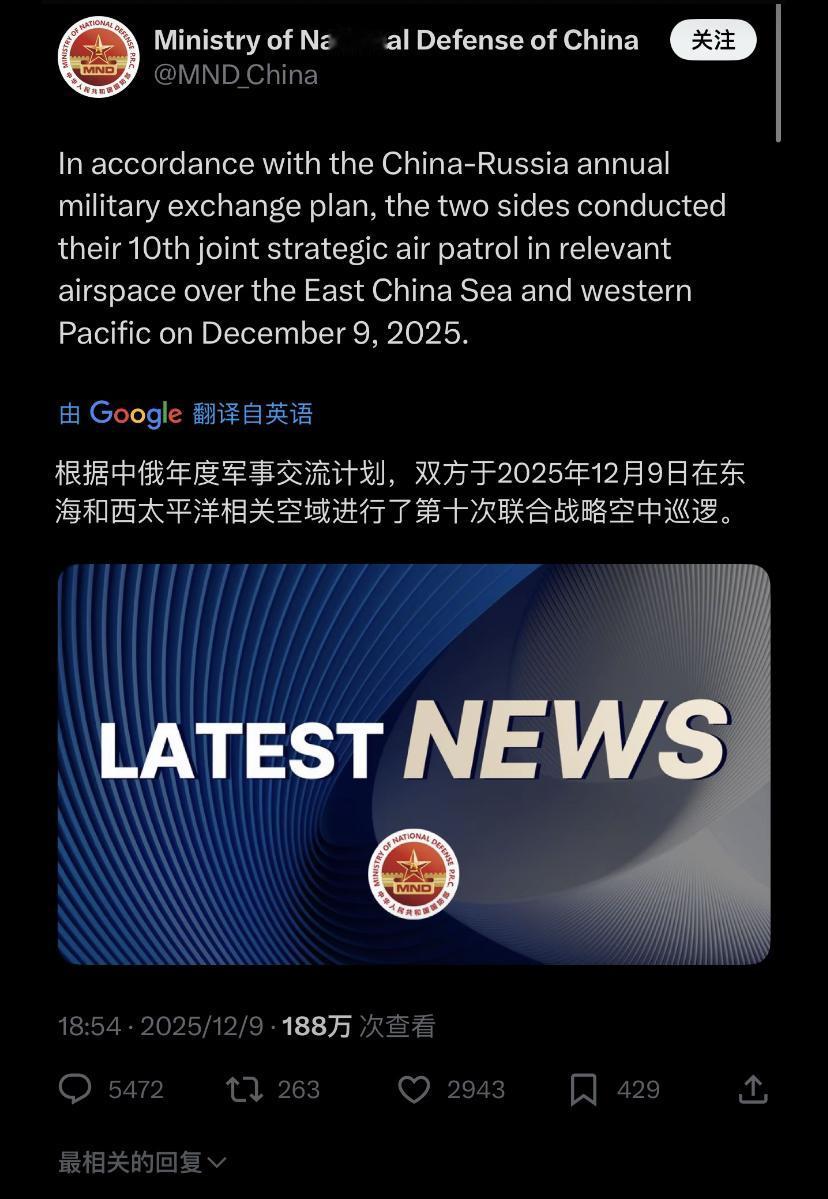
Task: Click the @MND_China handle
Action: [237, 74]
